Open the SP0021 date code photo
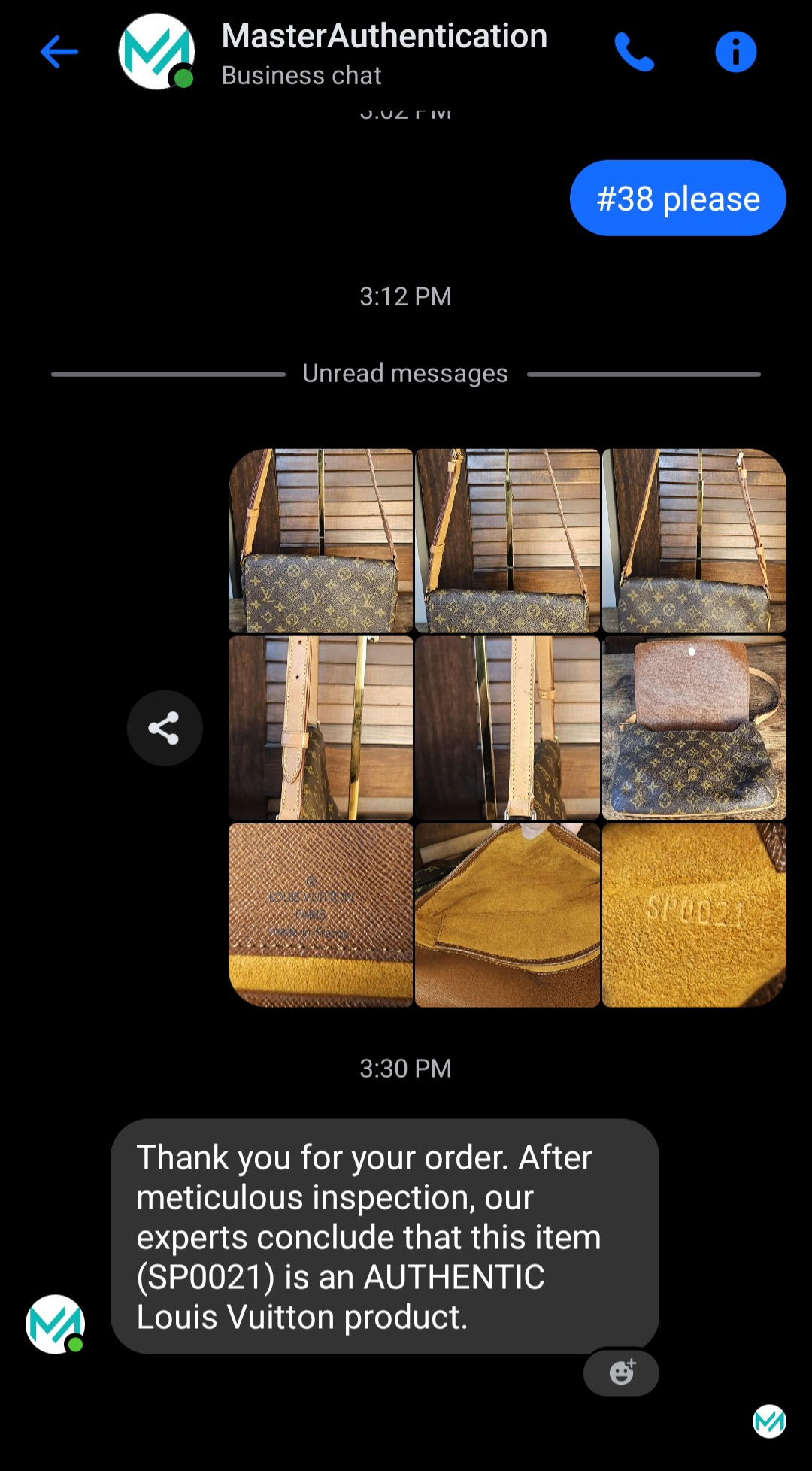The width and height of the screenshot is (812, 1471). point(694,914)
